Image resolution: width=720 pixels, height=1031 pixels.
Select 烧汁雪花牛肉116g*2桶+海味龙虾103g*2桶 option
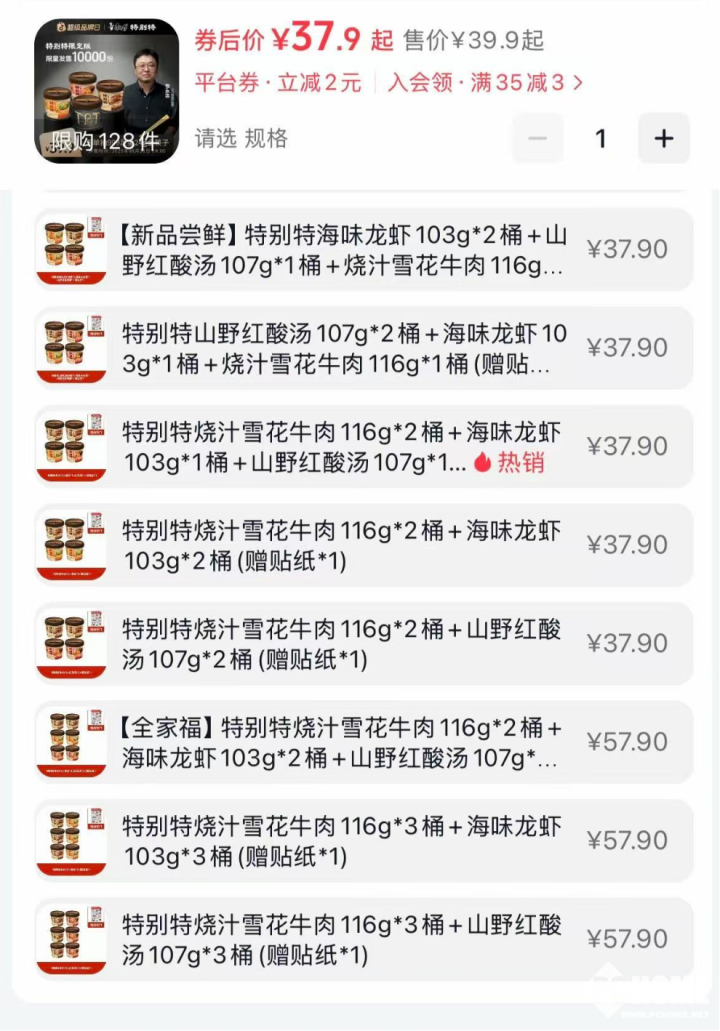click(364, 545)
